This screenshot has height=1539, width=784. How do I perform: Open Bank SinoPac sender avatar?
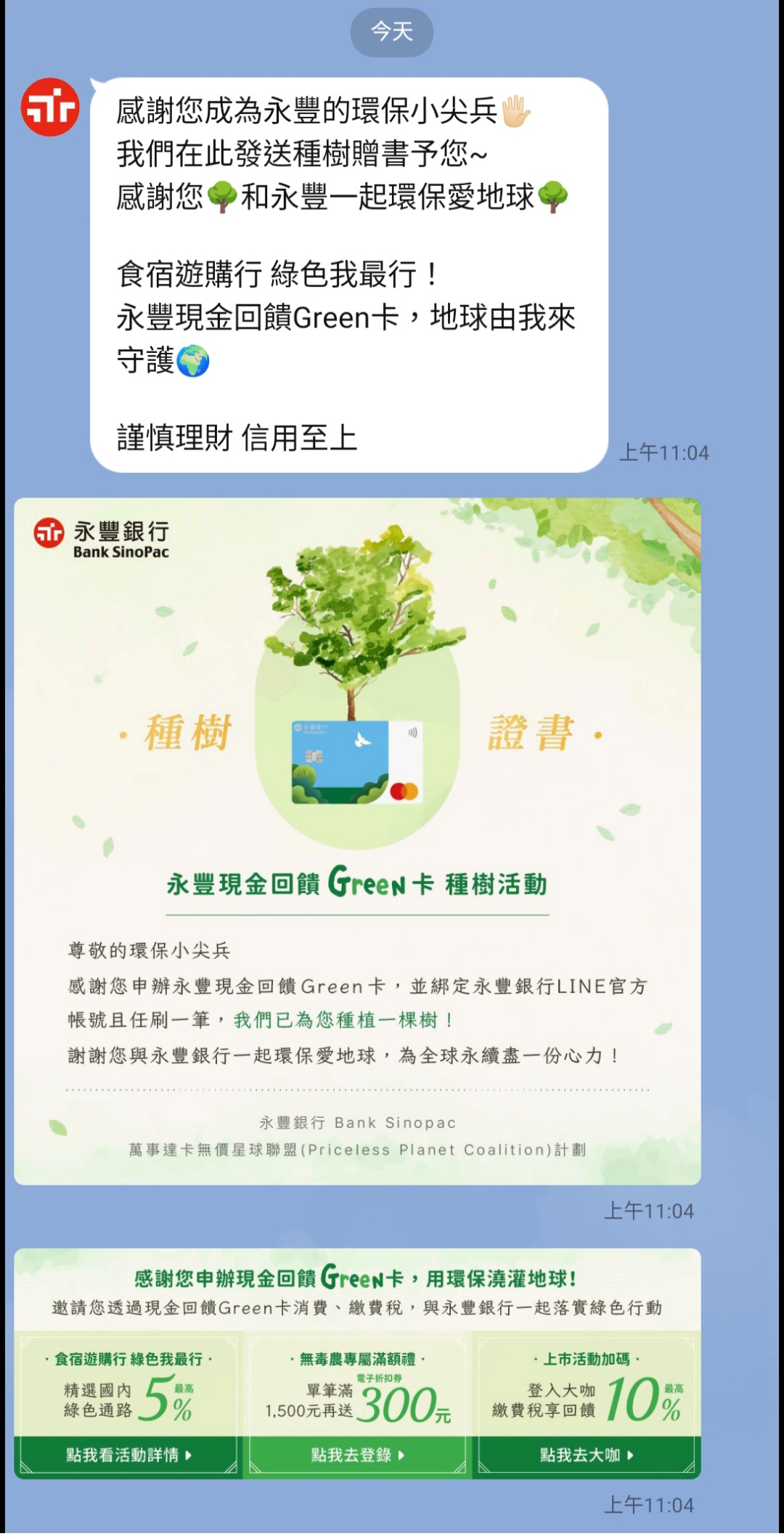49,107
